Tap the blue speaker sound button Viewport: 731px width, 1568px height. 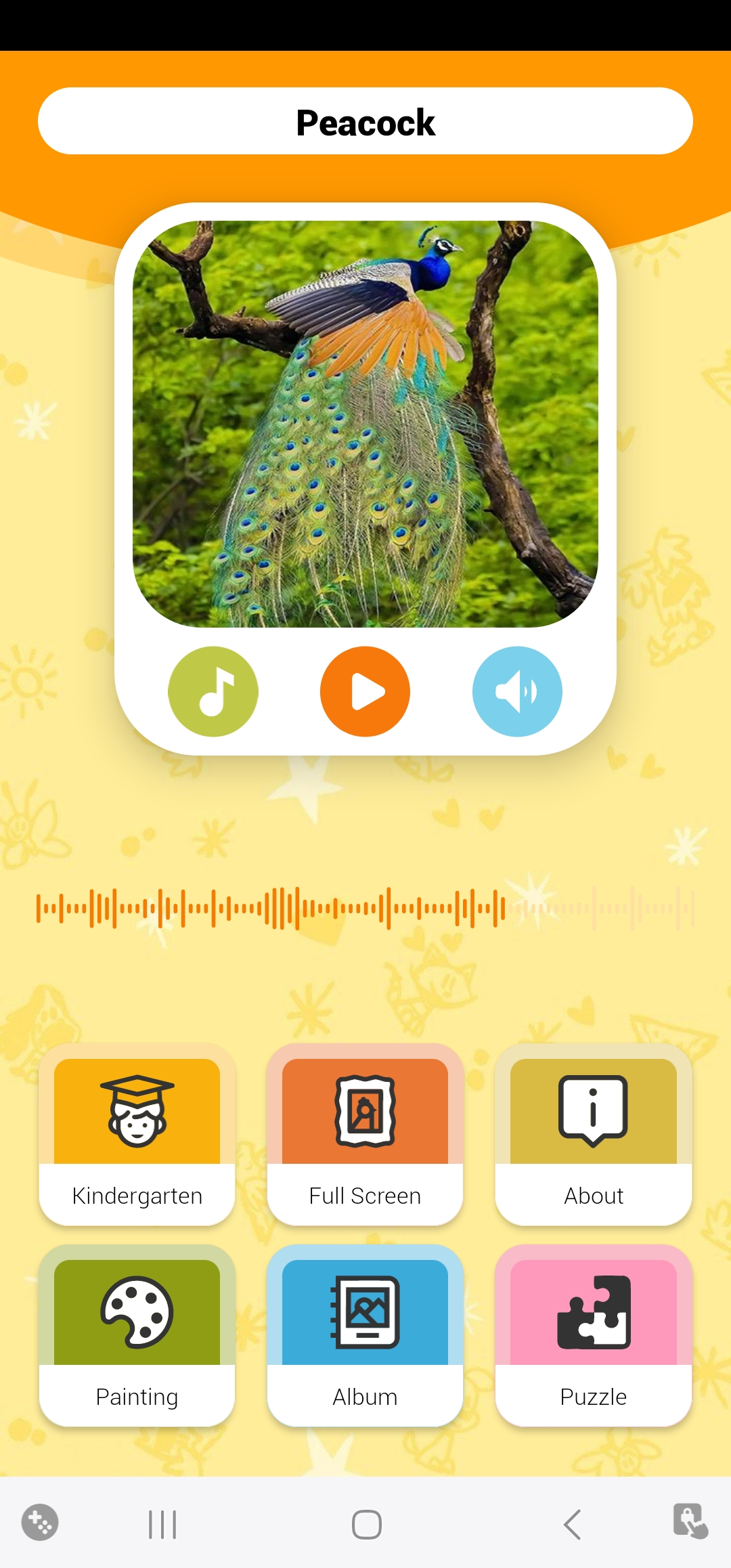click(517, 691)
